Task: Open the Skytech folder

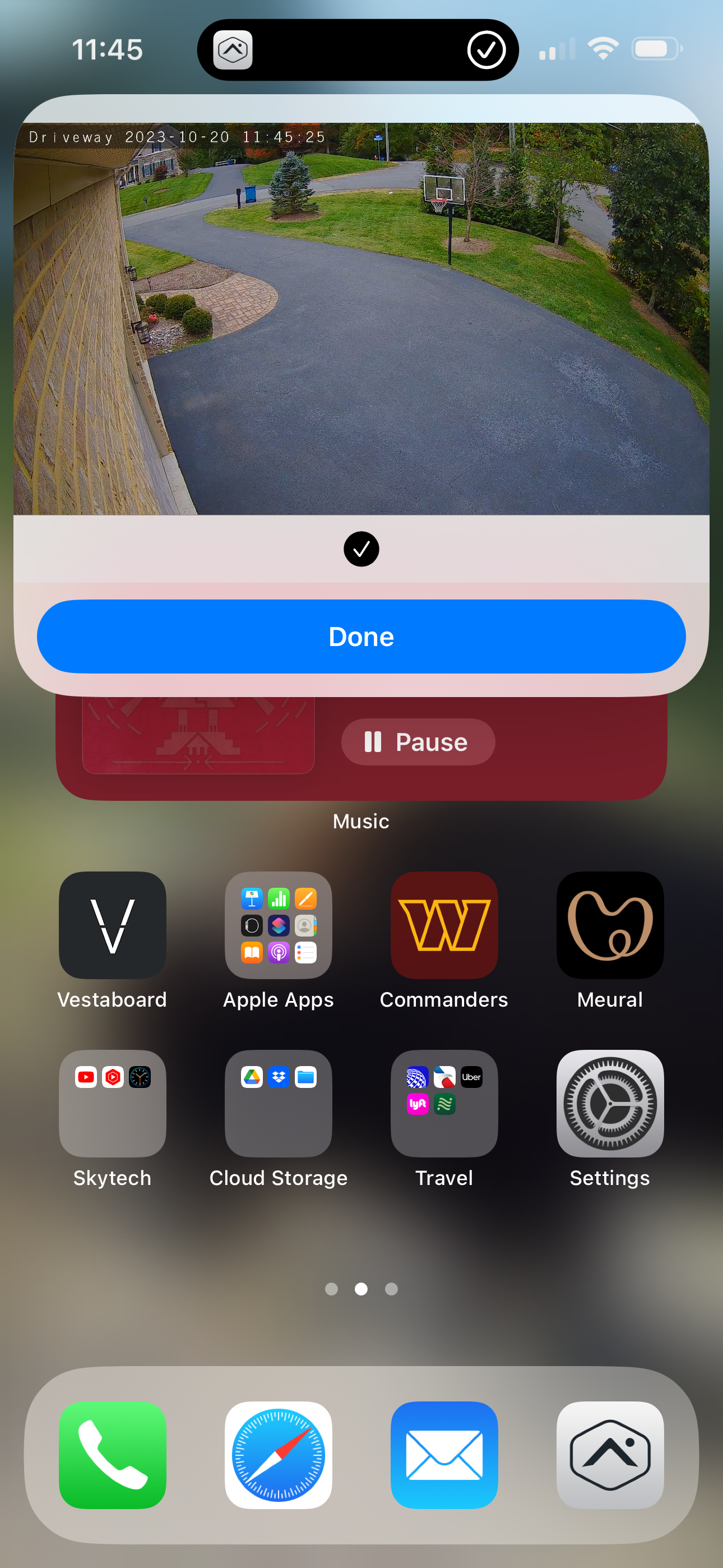Action: pyautogui.click(x=113, y=1103)
